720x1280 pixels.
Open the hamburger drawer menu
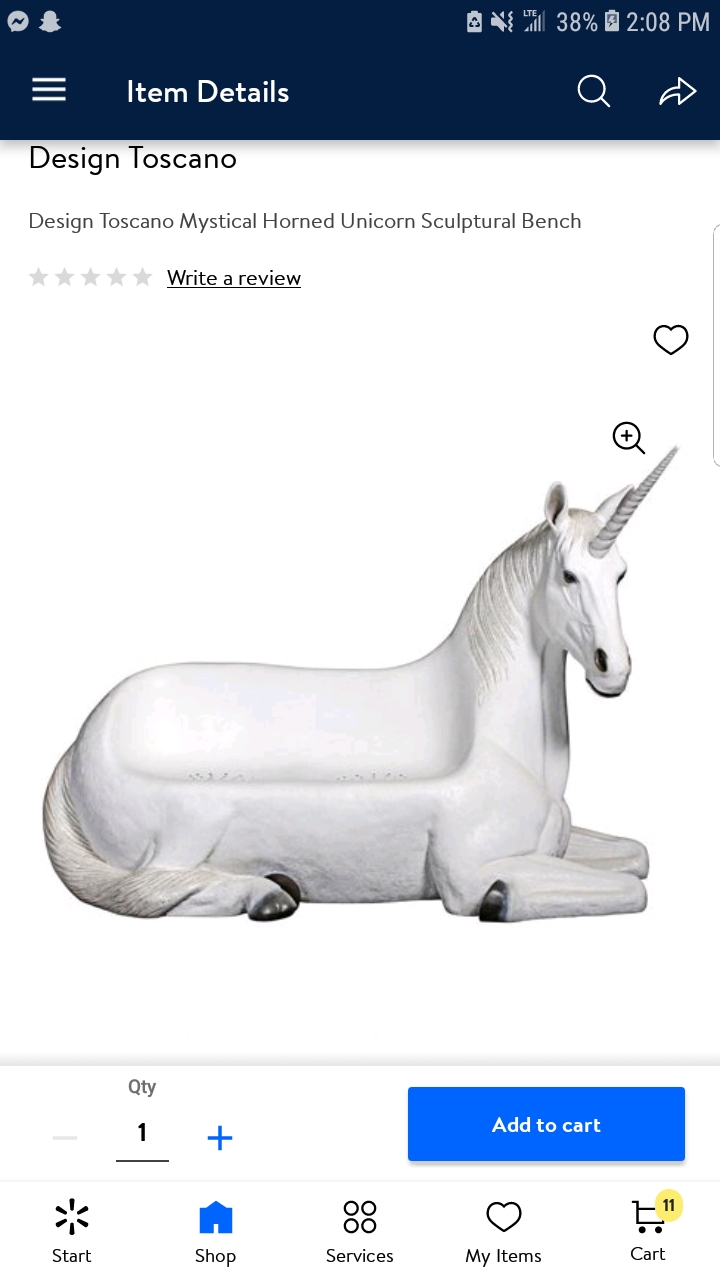coord(49,91)
